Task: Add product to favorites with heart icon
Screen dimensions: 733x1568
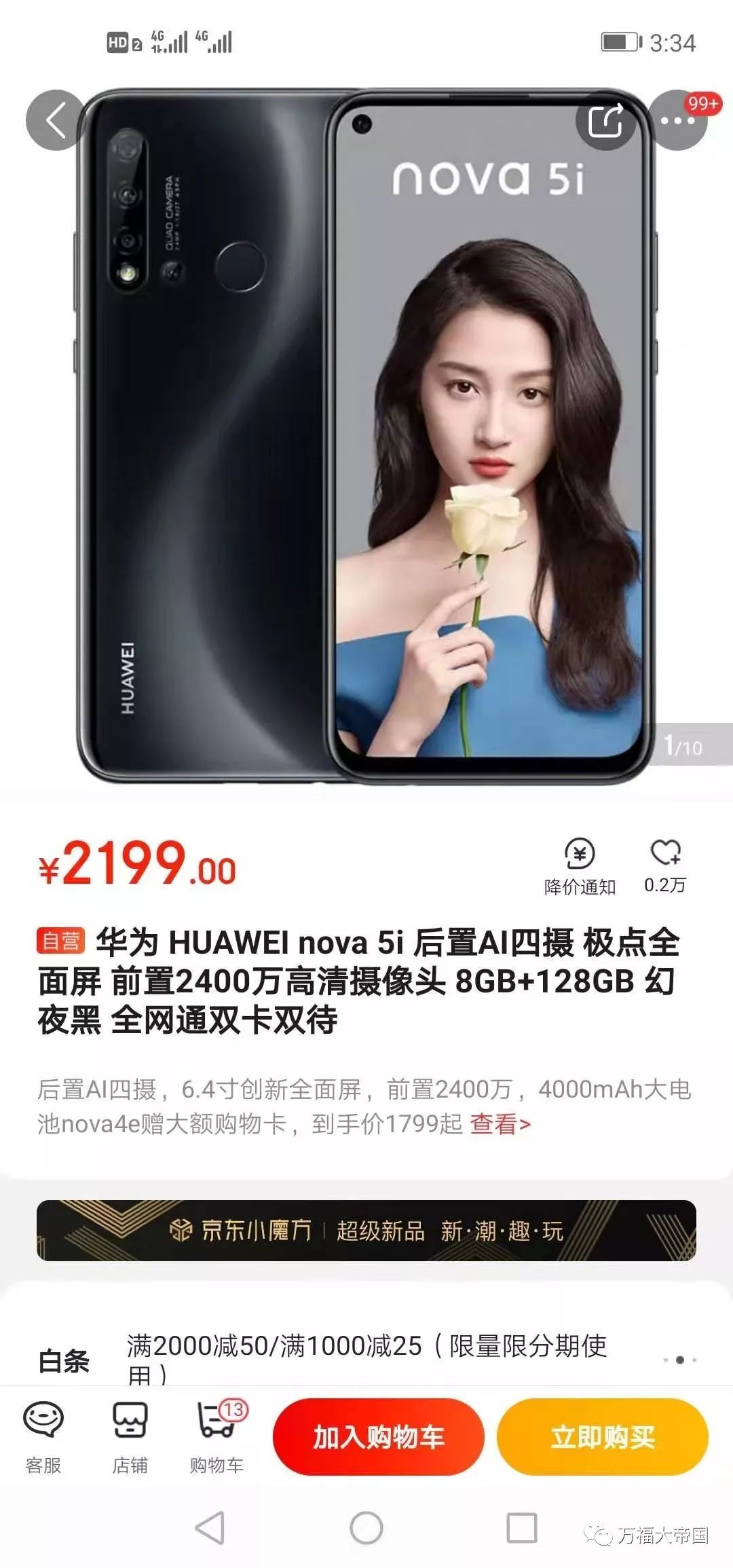Action: tap(665, 865)
